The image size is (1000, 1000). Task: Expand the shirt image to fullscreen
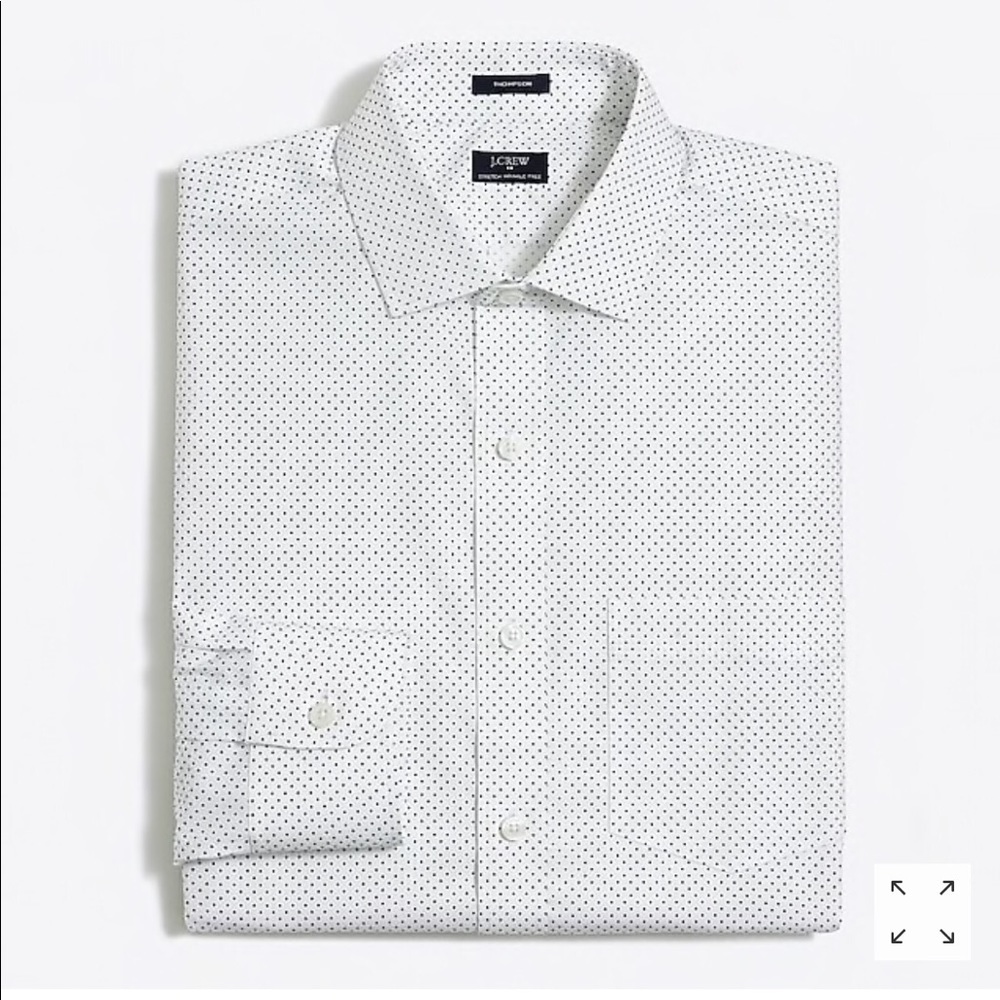[922, 911]
